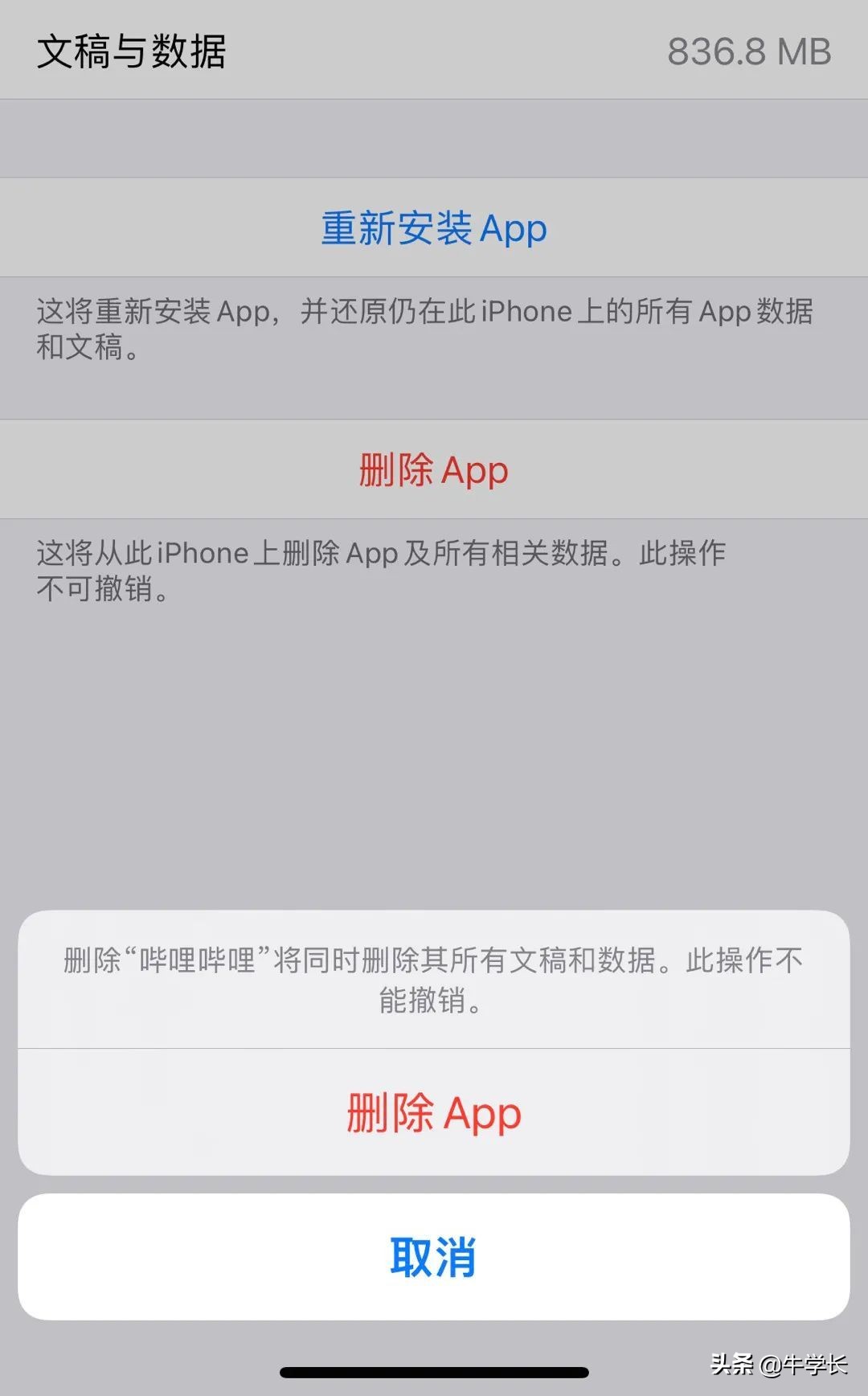Select the red 删除 App option in settings
Viewport: 868px width, 1396px height.
(x=434, y=469)
